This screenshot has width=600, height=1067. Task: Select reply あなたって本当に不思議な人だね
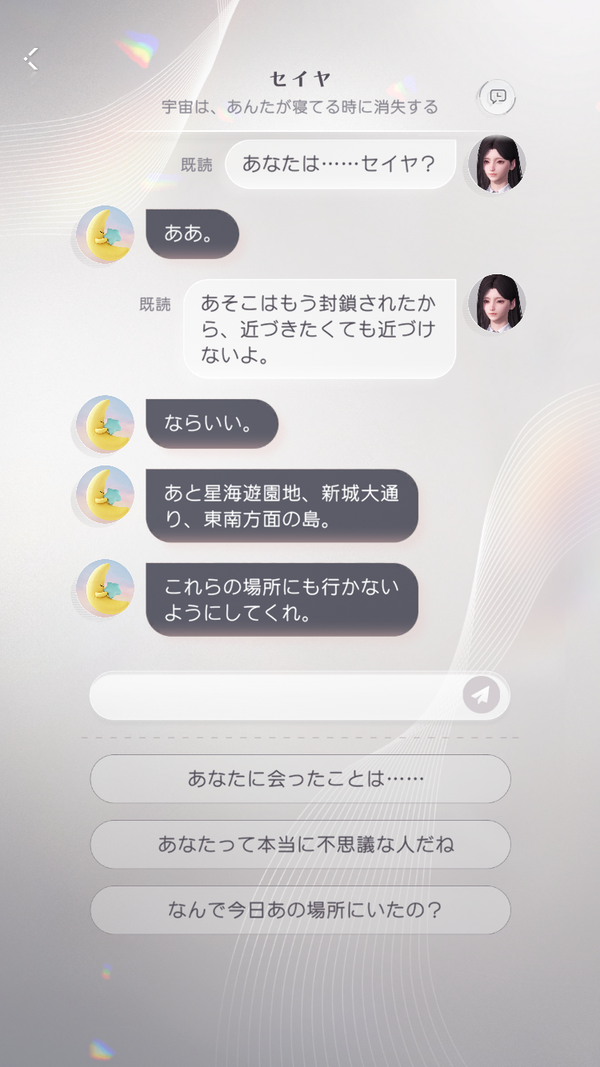300,844
